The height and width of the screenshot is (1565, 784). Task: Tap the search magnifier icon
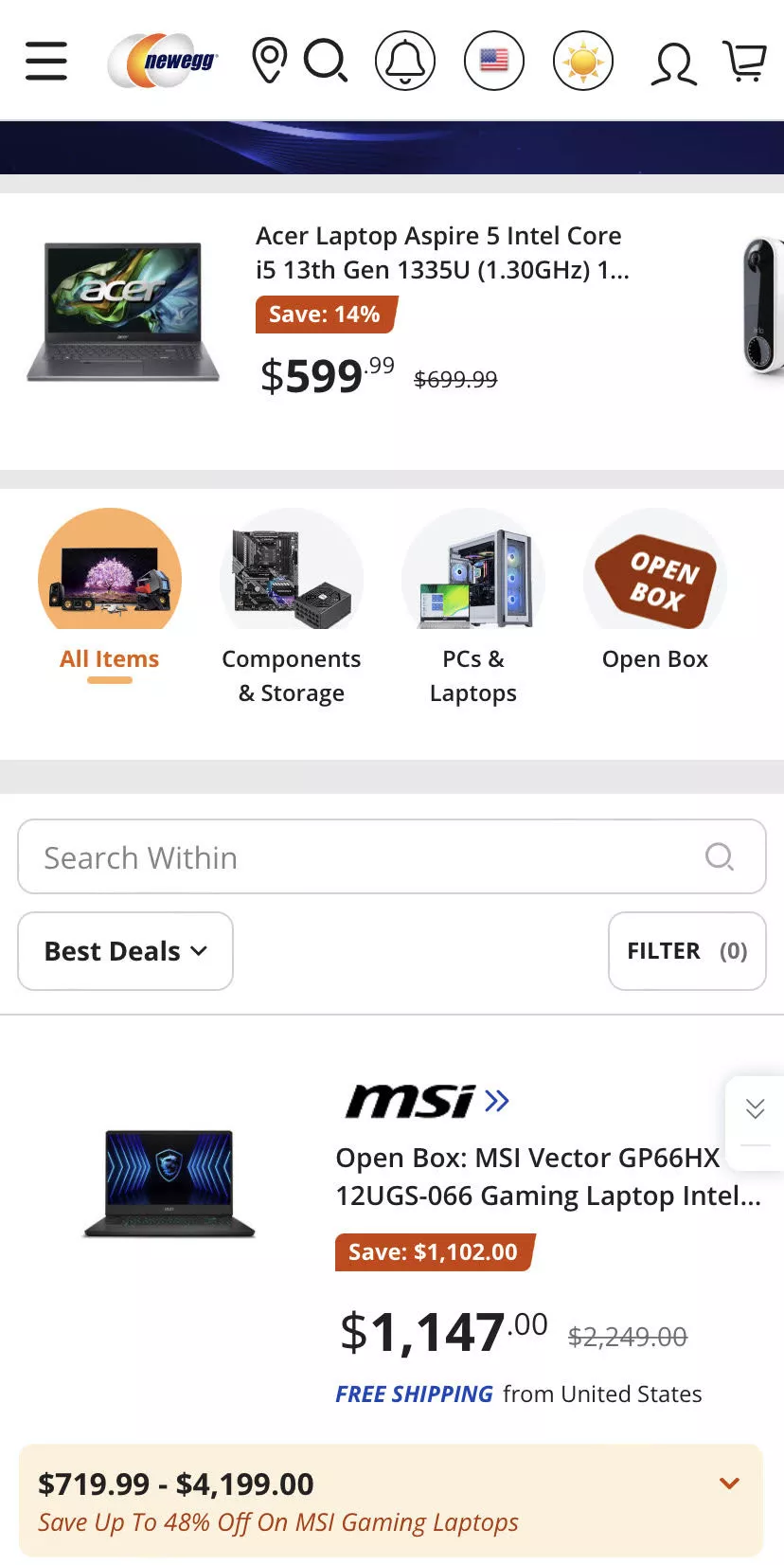click(326, 61)
